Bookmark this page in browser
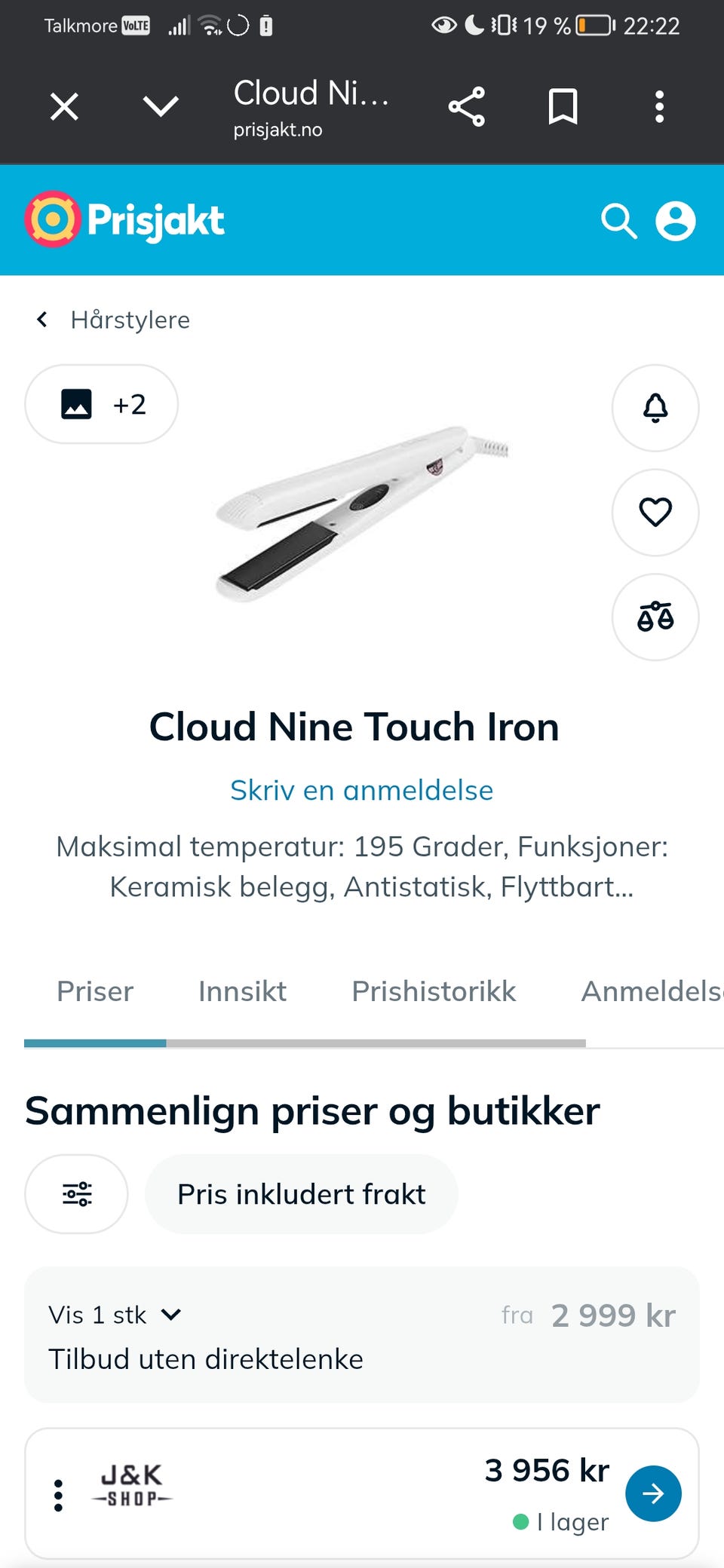Screen dimensions: 724x1568 (563, 106)
